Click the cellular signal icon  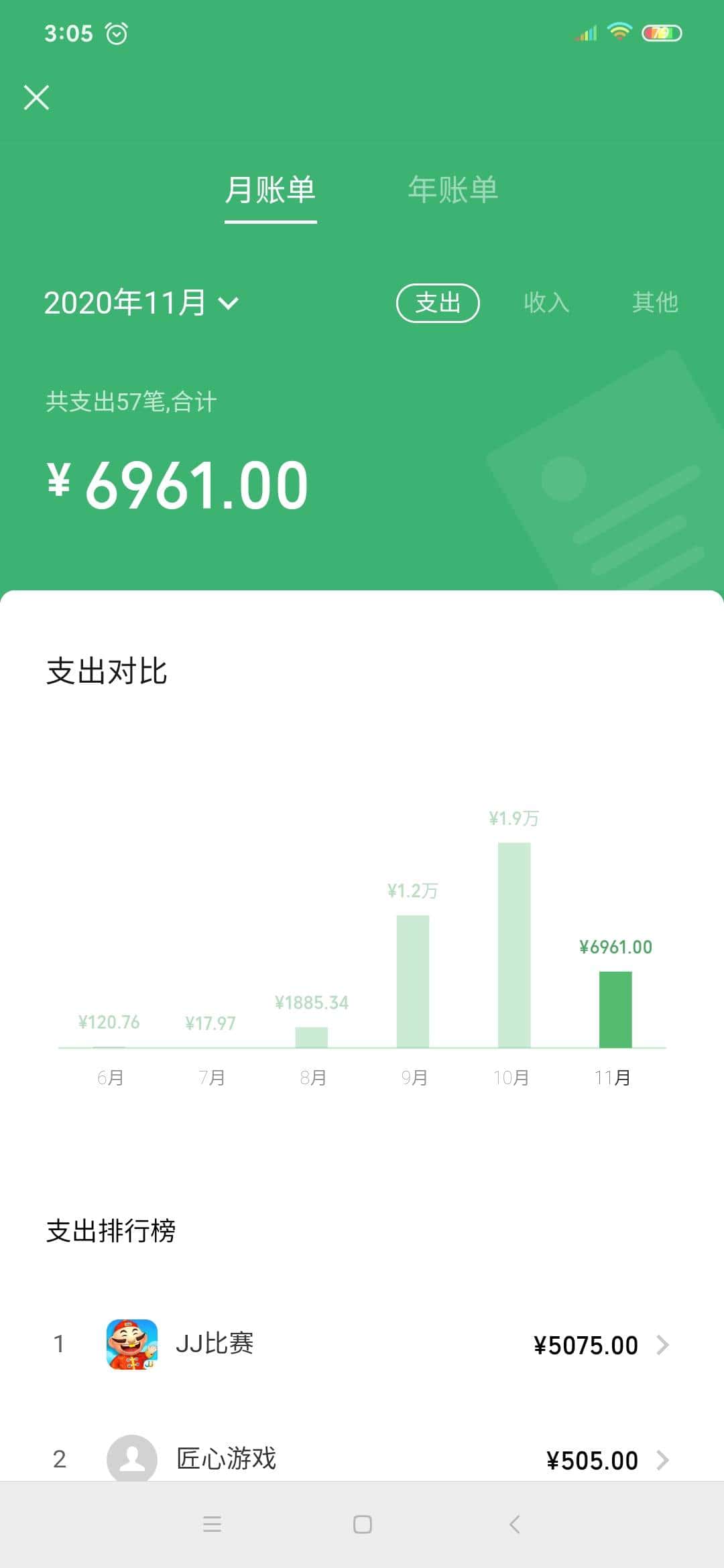coord(587,31)
